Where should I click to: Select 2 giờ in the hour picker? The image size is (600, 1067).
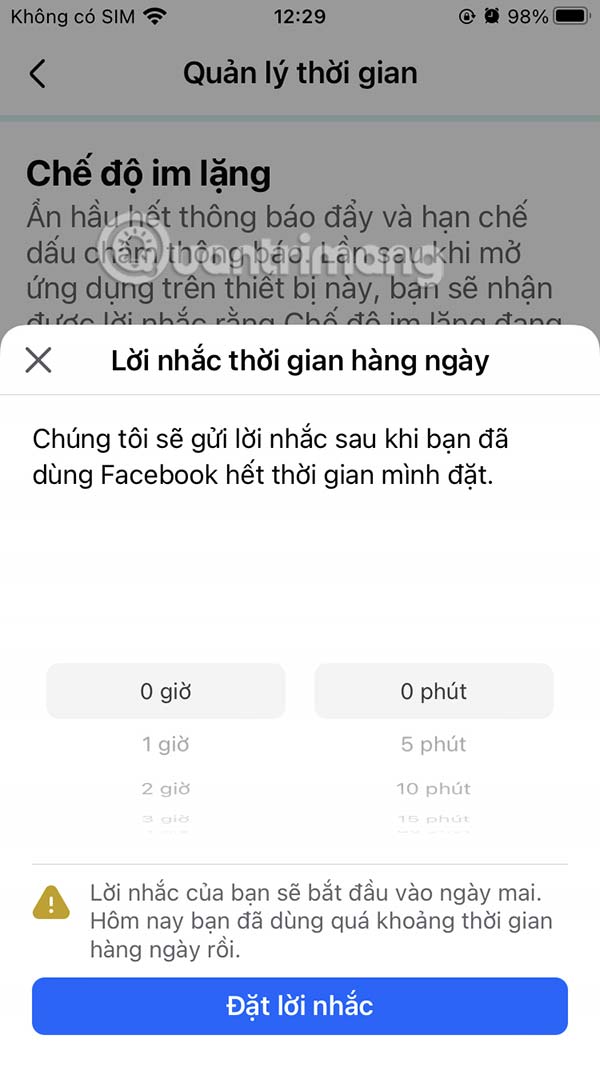coord(166,788)
